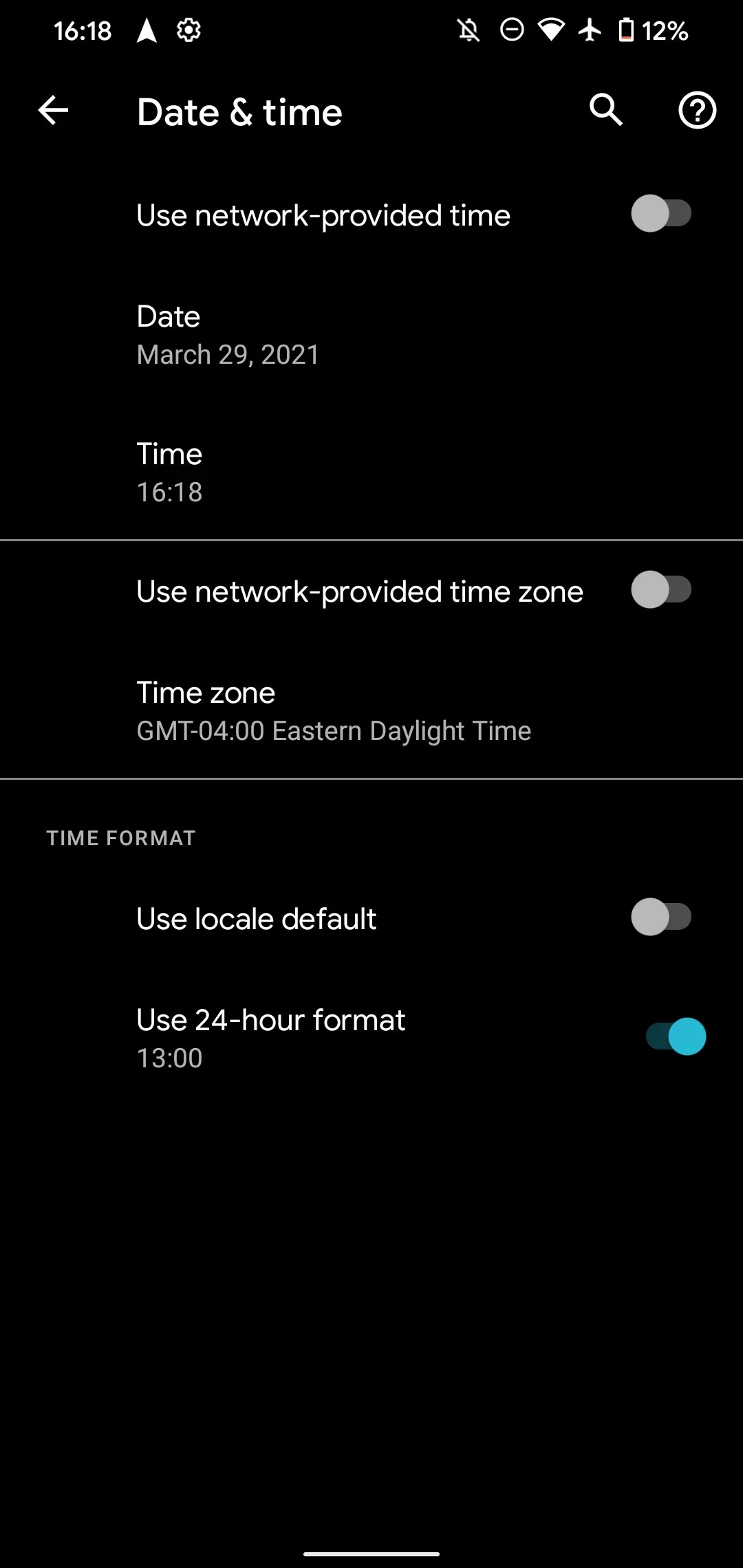Image resolution: width=743 pixels, height=1568 pixels.
Task: Enable Use network-provided time
Action: pos(663,214)
